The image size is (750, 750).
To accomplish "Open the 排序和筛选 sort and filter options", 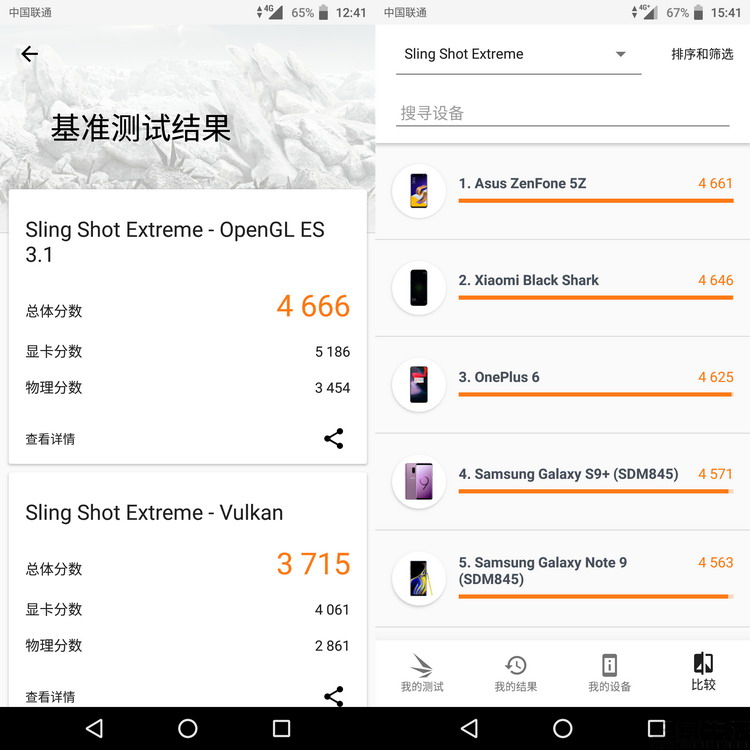I will [701, 54].
